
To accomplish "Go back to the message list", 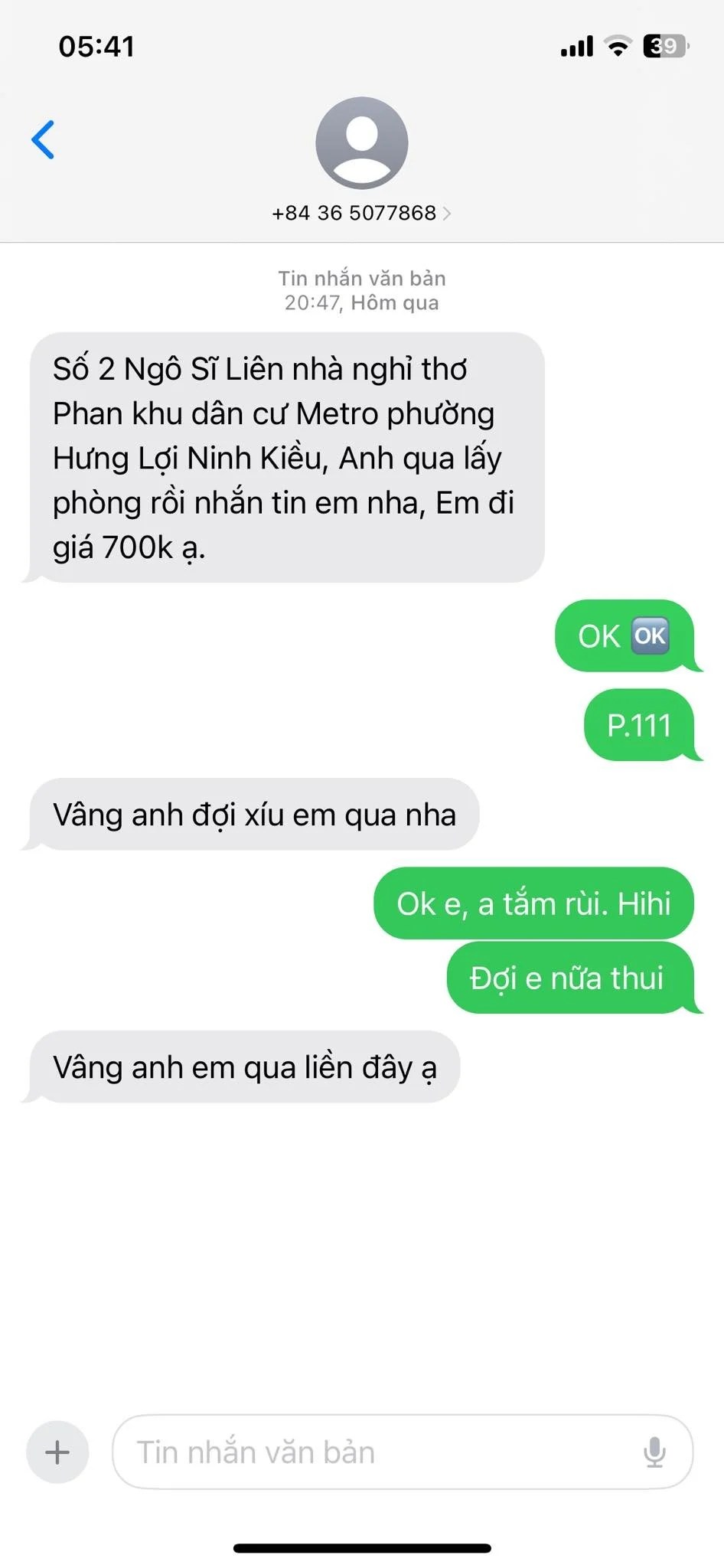I will [44, 140].
